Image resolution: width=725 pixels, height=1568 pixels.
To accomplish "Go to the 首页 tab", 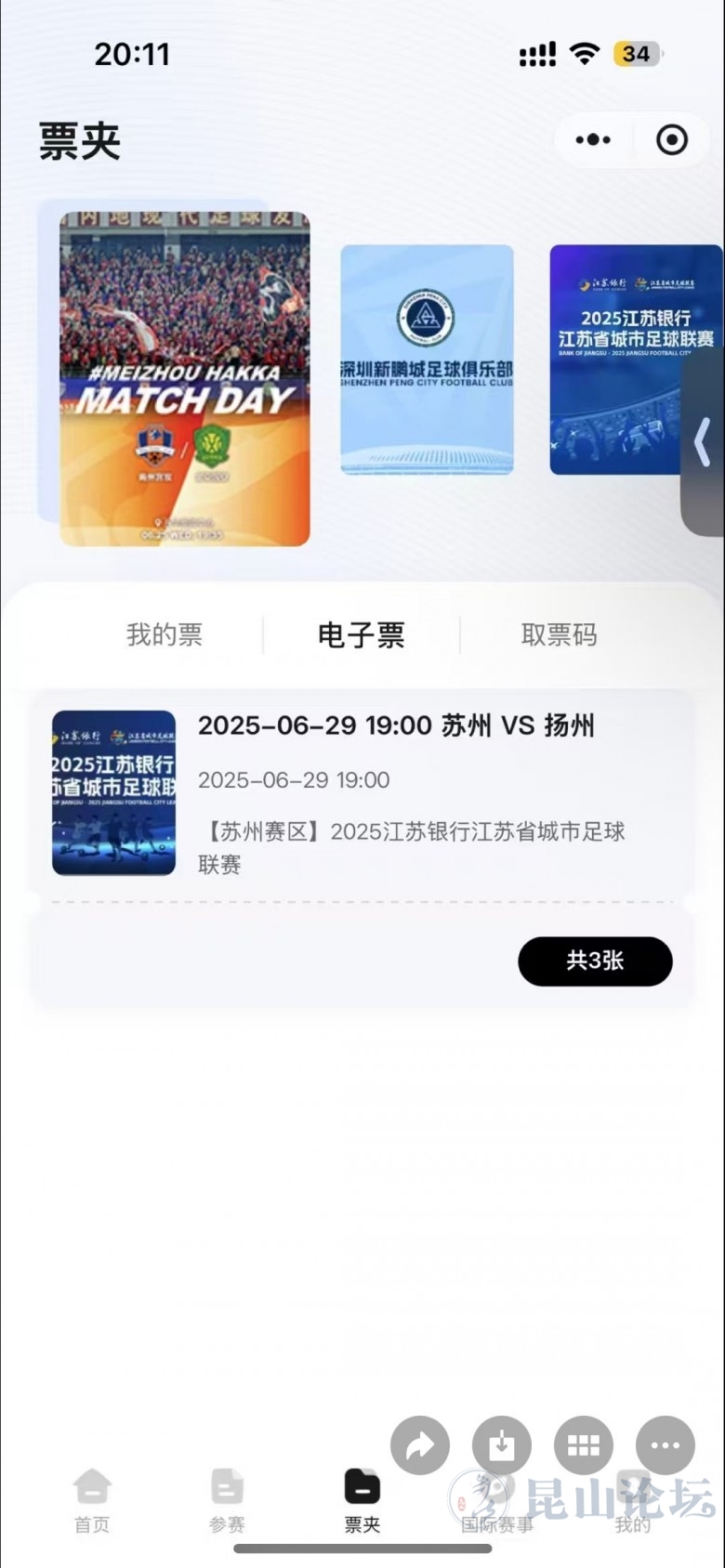I will (92, 1499).
